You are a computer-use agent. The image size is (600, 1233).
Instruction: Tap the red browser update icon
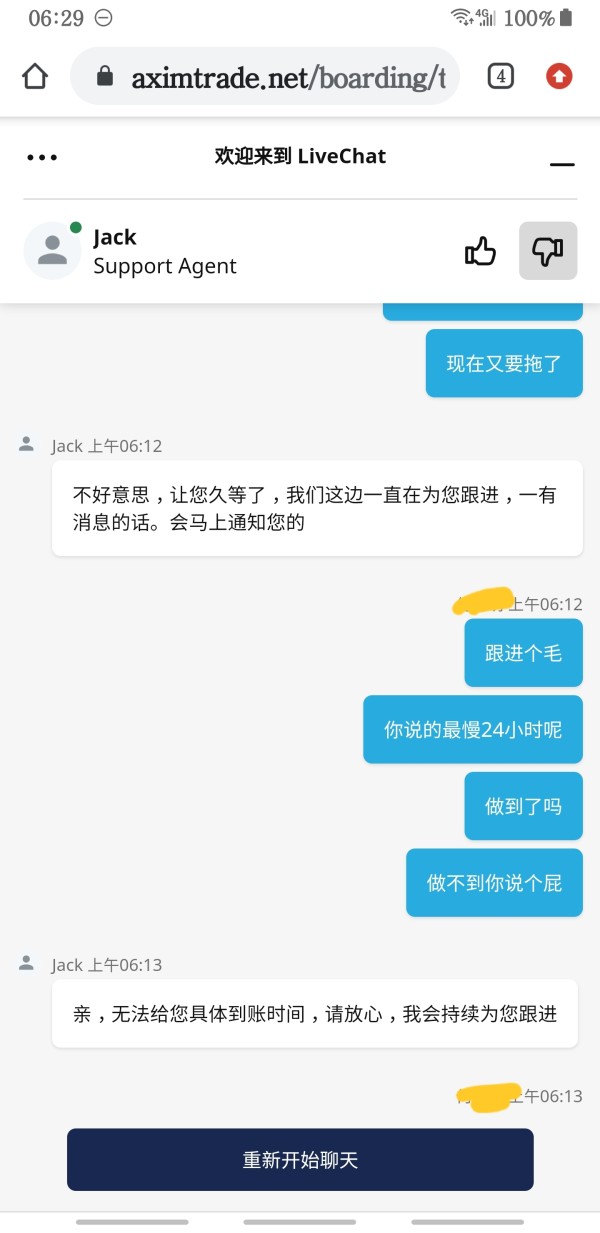click(x=559, y=76)
